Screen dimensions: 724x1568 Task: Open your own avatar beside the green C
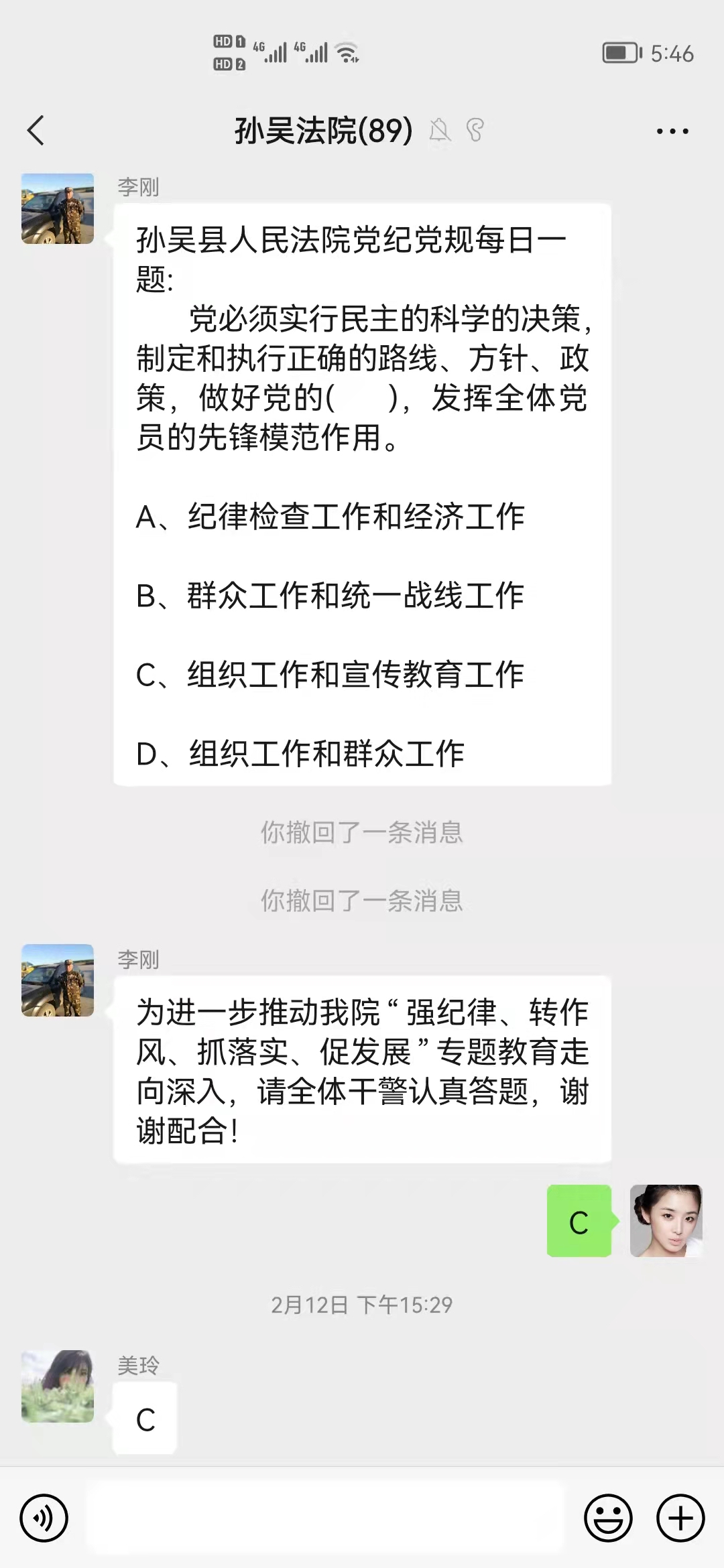click(666, 1220)
